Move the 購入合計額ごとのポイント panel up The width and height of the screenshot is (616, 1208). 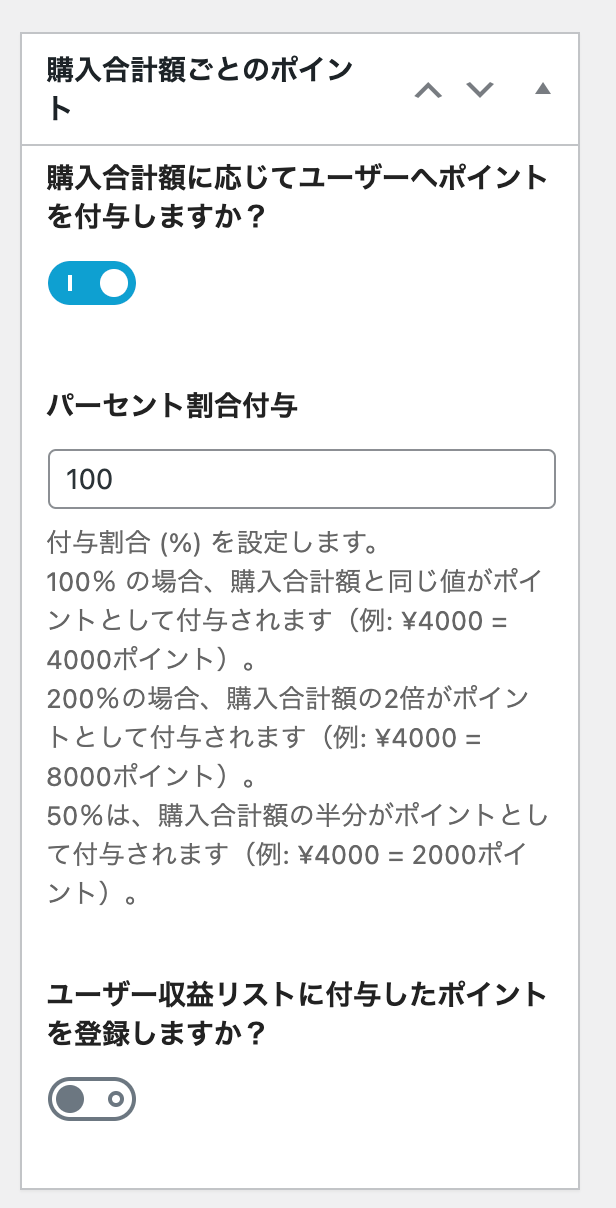[x=428, y=90]
